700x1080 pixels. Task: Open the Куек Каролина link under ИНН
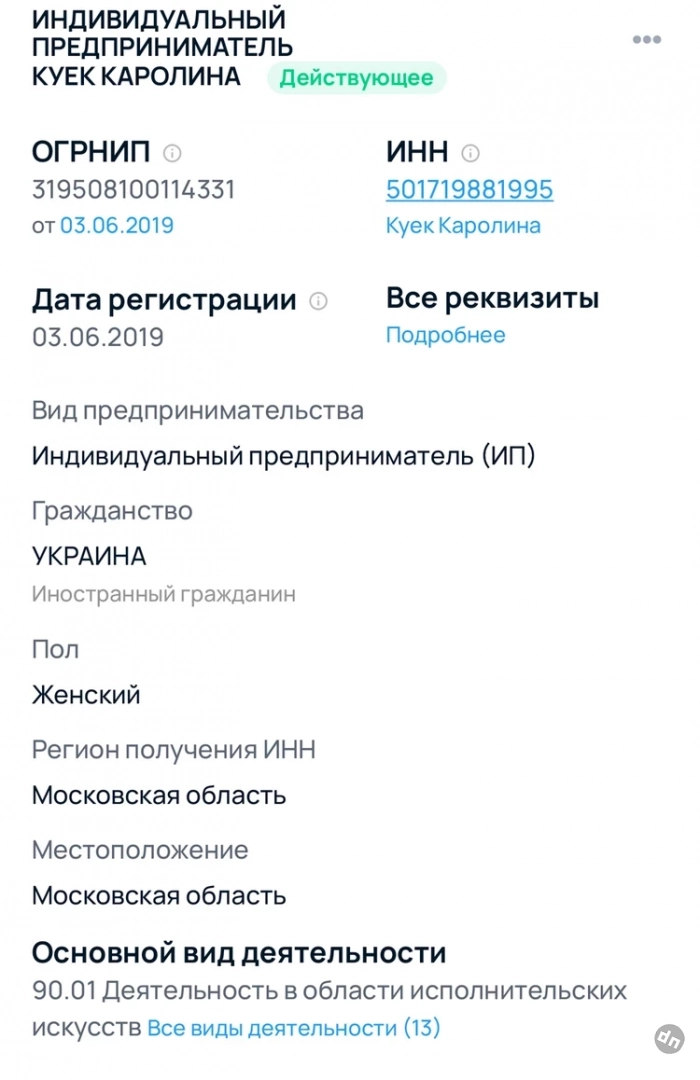coord(463,226)
